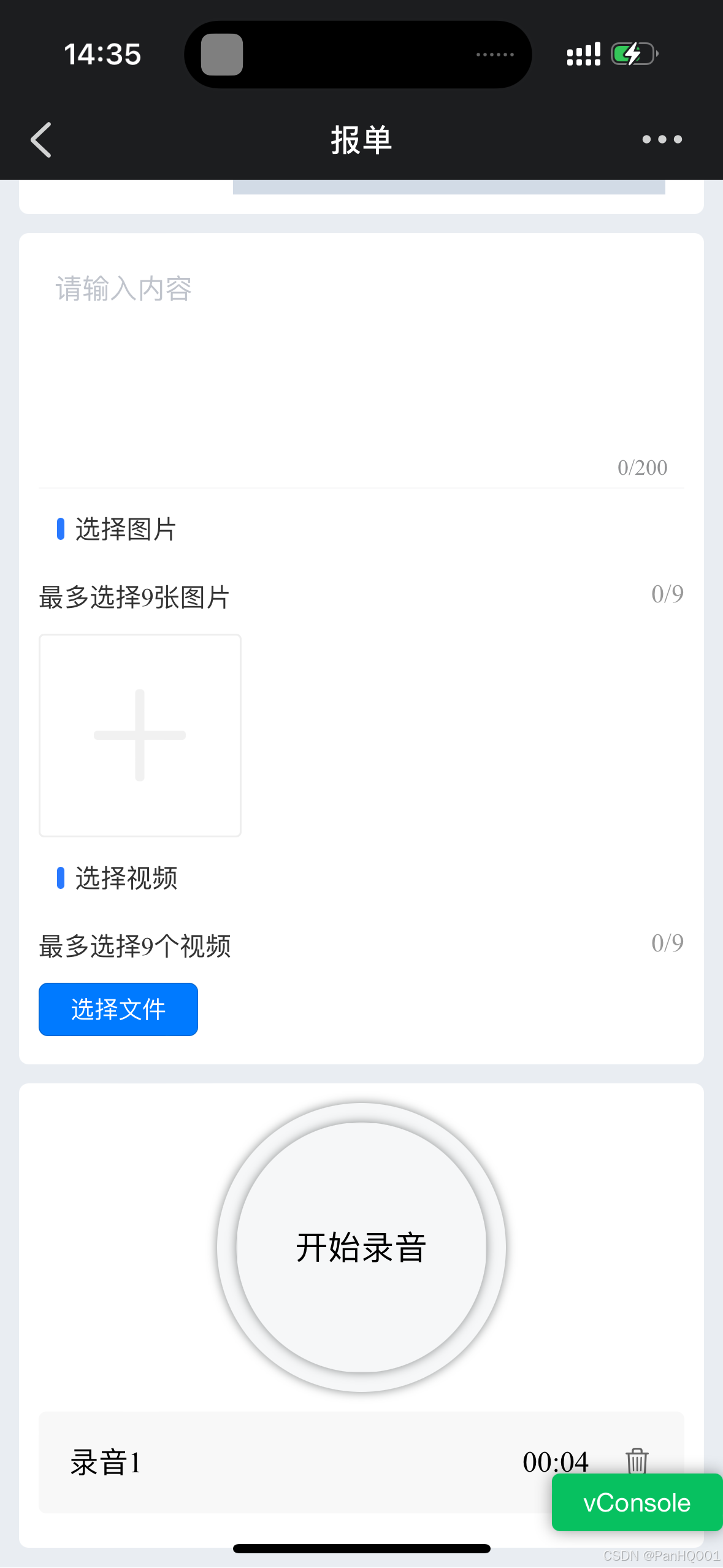723x1568 pixels.
Task: Open the vConsole debug panel
Action: pos(635,1503)
